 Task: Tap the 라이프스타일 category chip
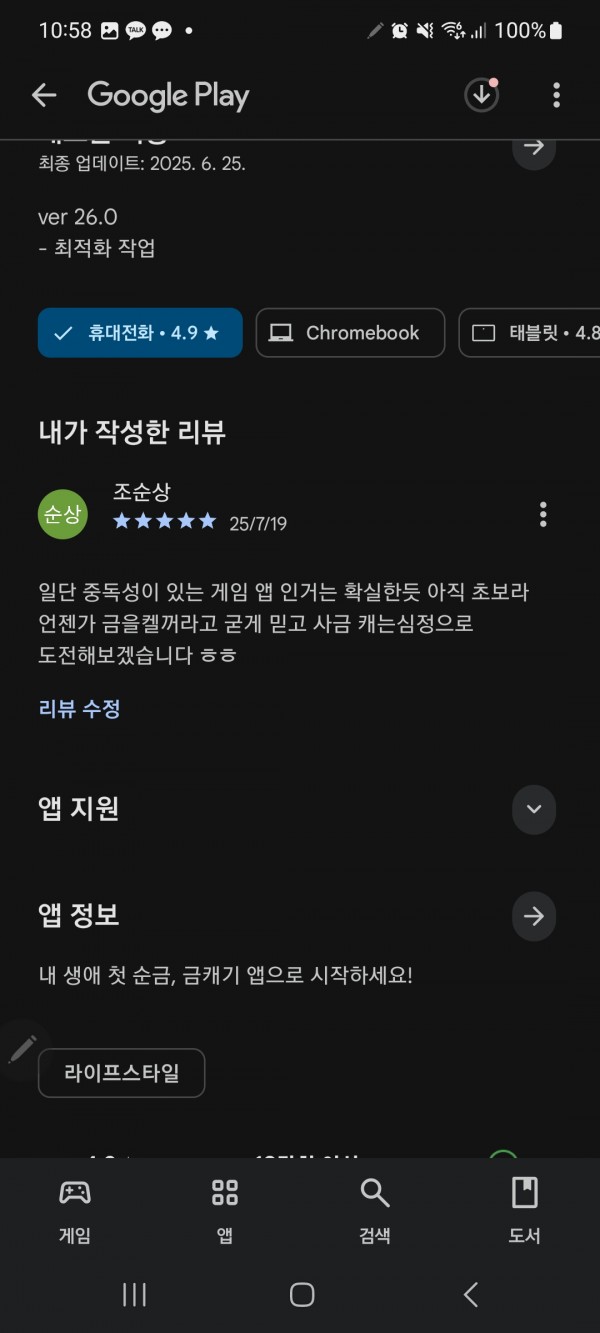point(122,1073)
